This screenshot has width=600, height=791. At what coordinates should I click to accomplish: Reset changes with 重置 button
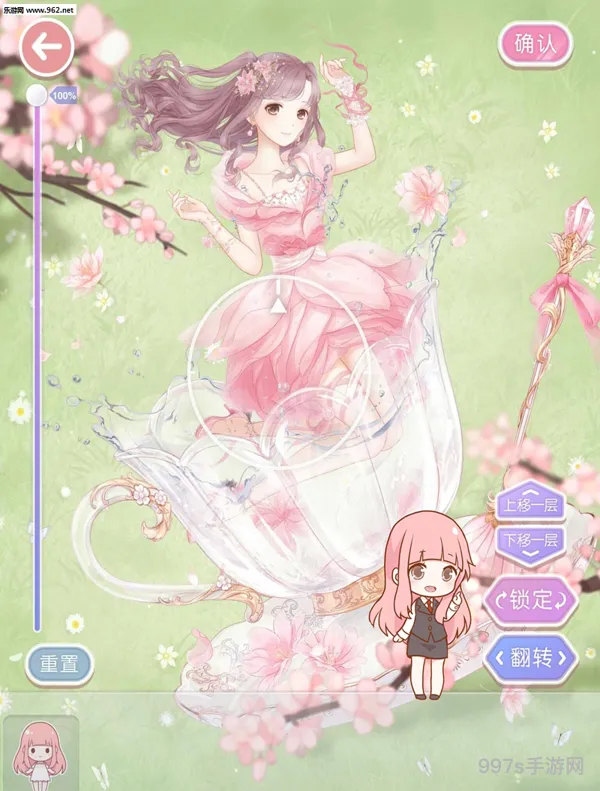[58, 664]
